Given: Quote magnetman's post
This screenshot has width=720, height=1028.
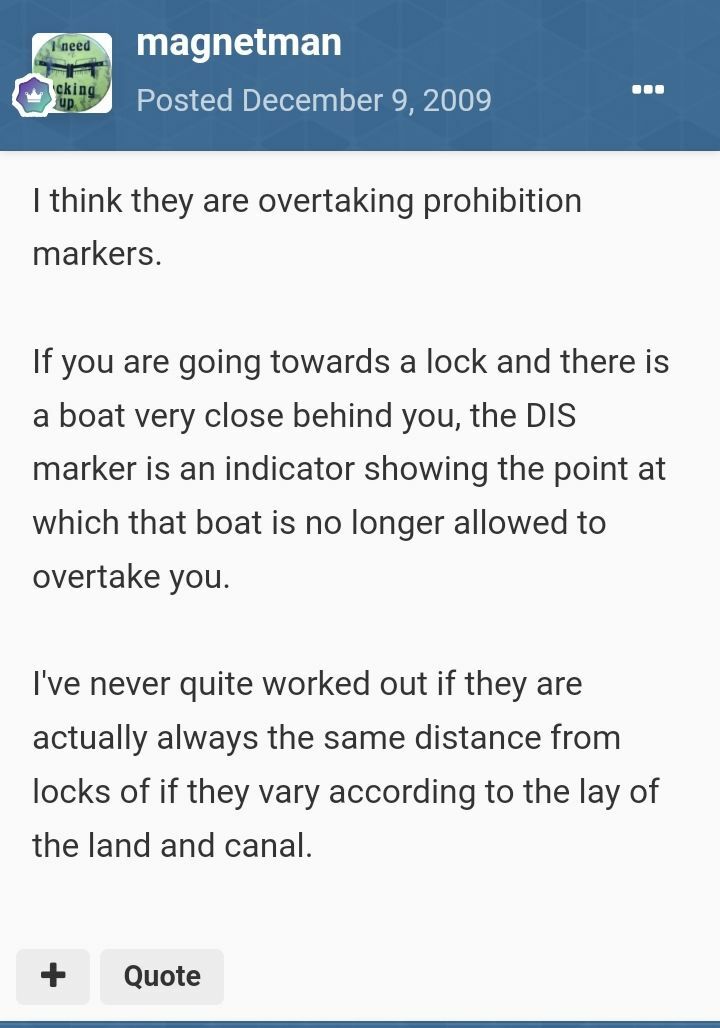Looking at the screenshot, I should tap(162, 976).
